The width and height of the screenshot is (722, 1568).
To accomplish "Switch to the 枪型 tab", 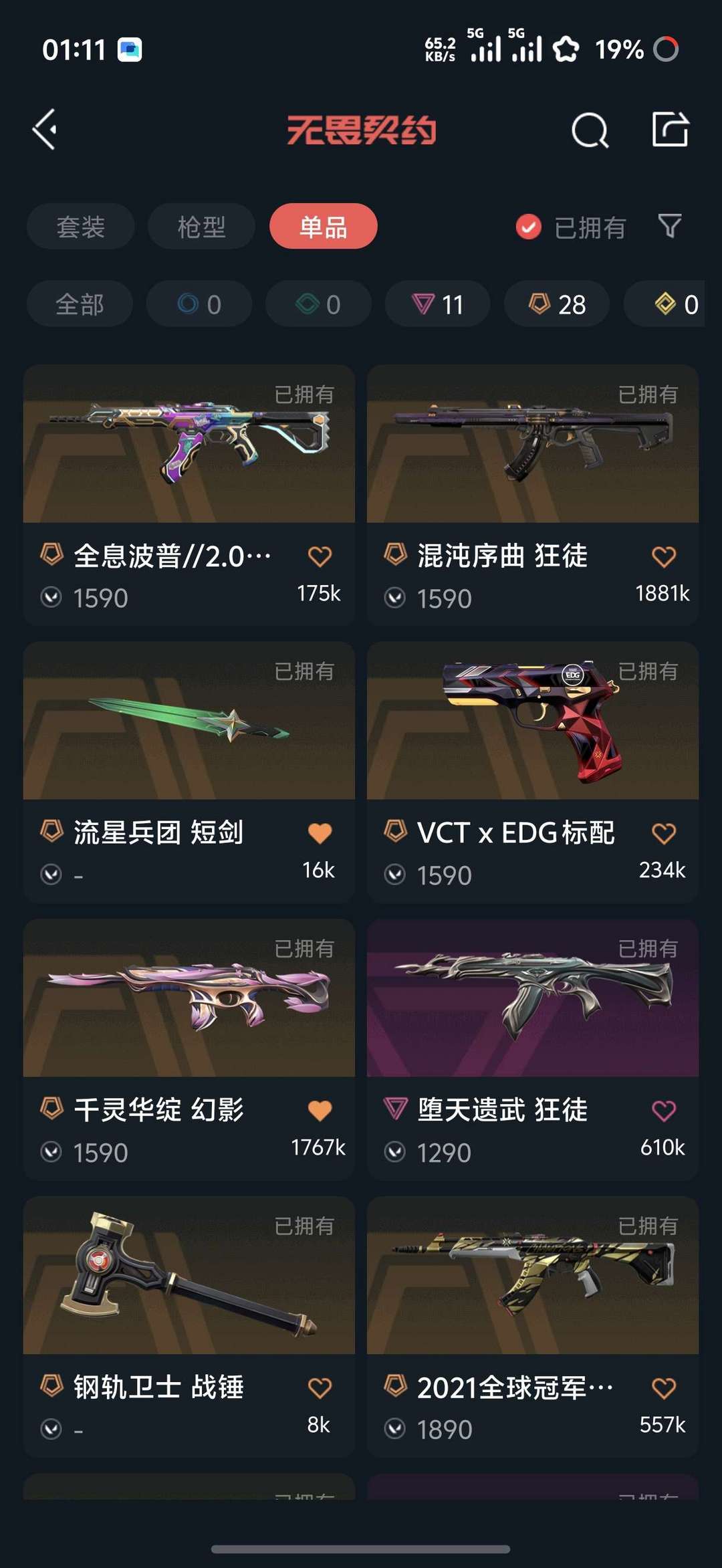I will tap(201, 227).
